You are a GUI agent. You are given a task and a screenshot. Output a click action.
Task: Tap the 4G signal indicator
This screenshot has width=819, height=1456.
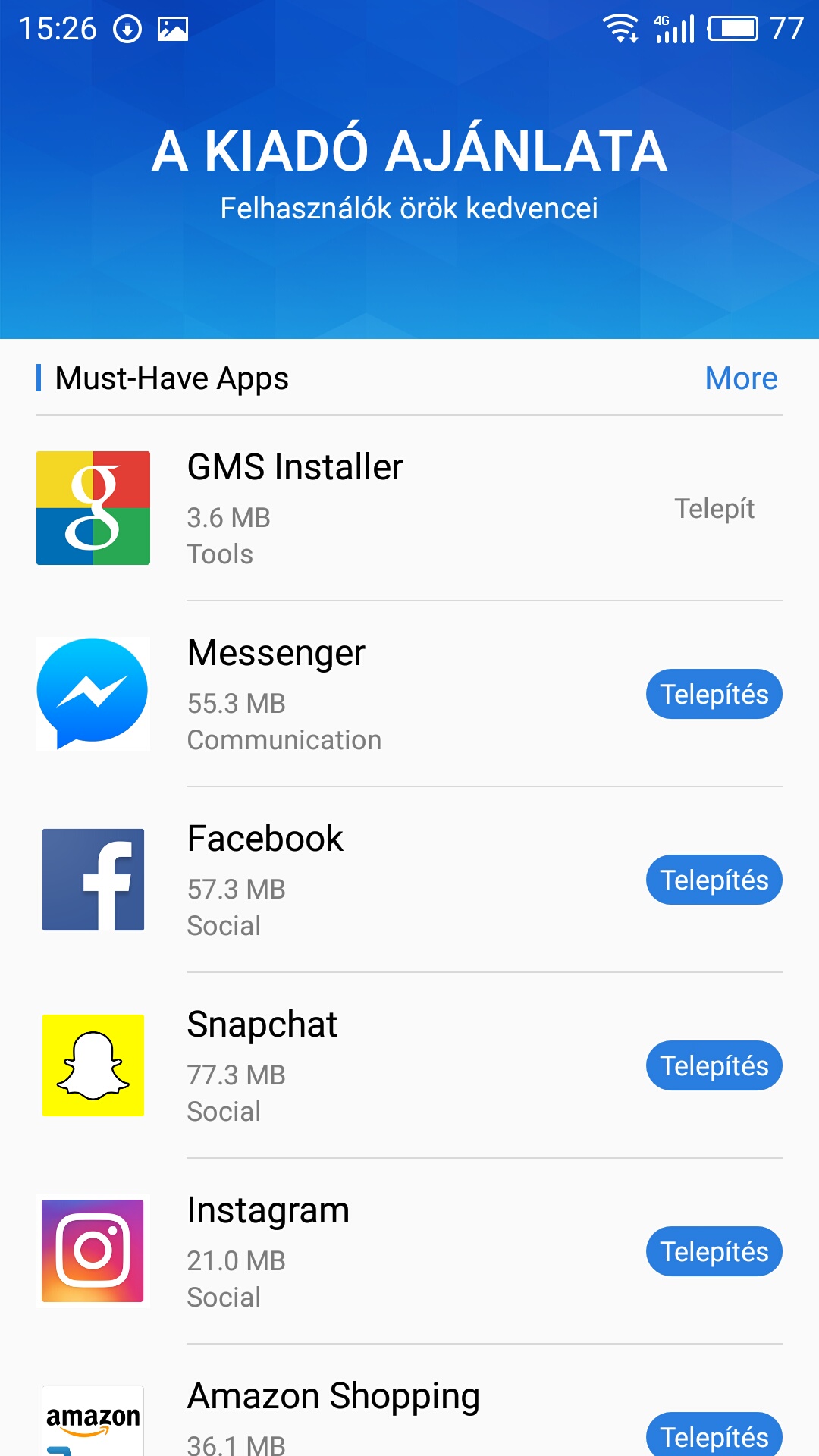click(x=673, y=27)
